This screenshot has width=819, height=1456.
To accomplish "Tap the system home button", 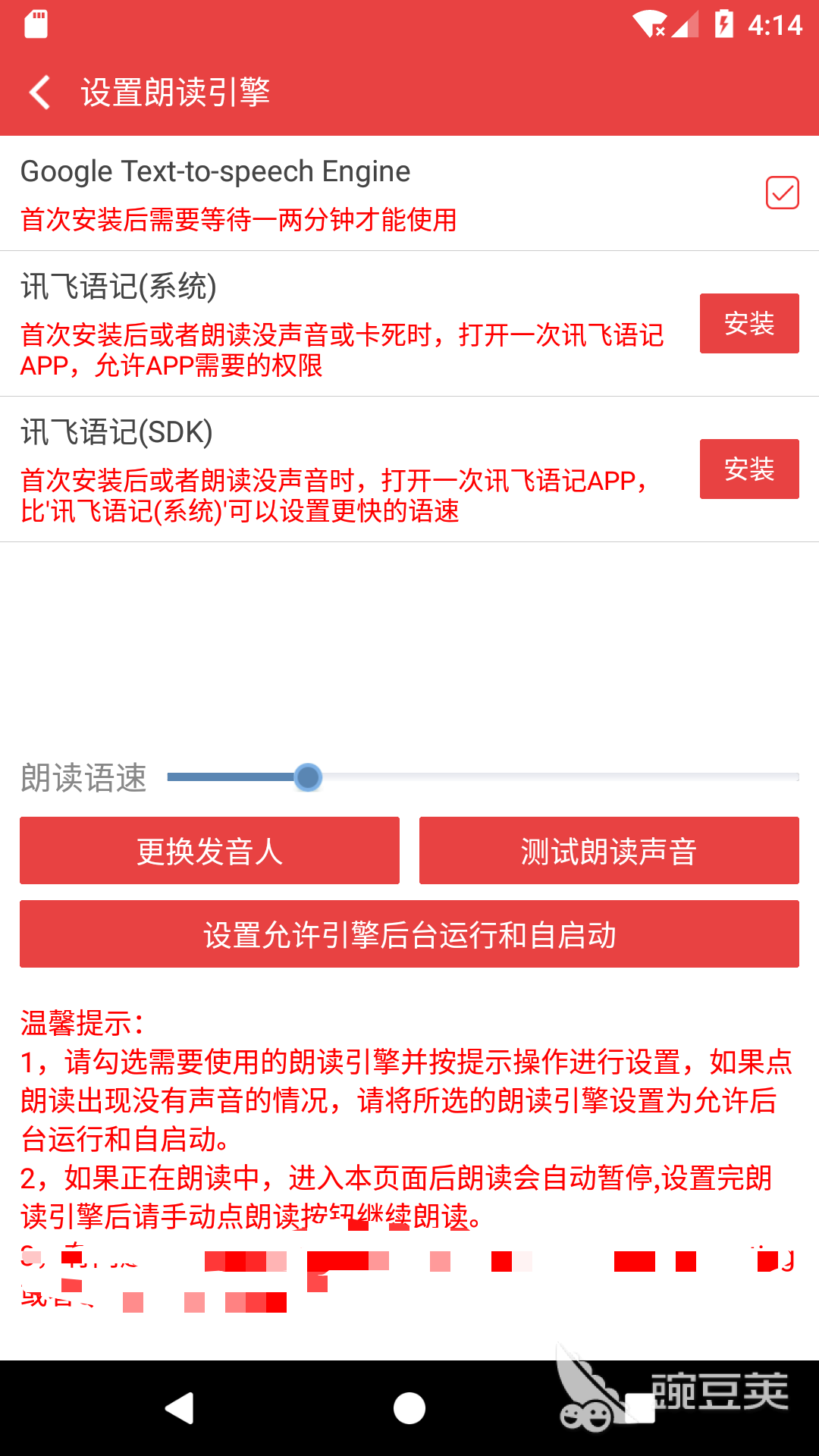I will click(x=409, y=1408).
